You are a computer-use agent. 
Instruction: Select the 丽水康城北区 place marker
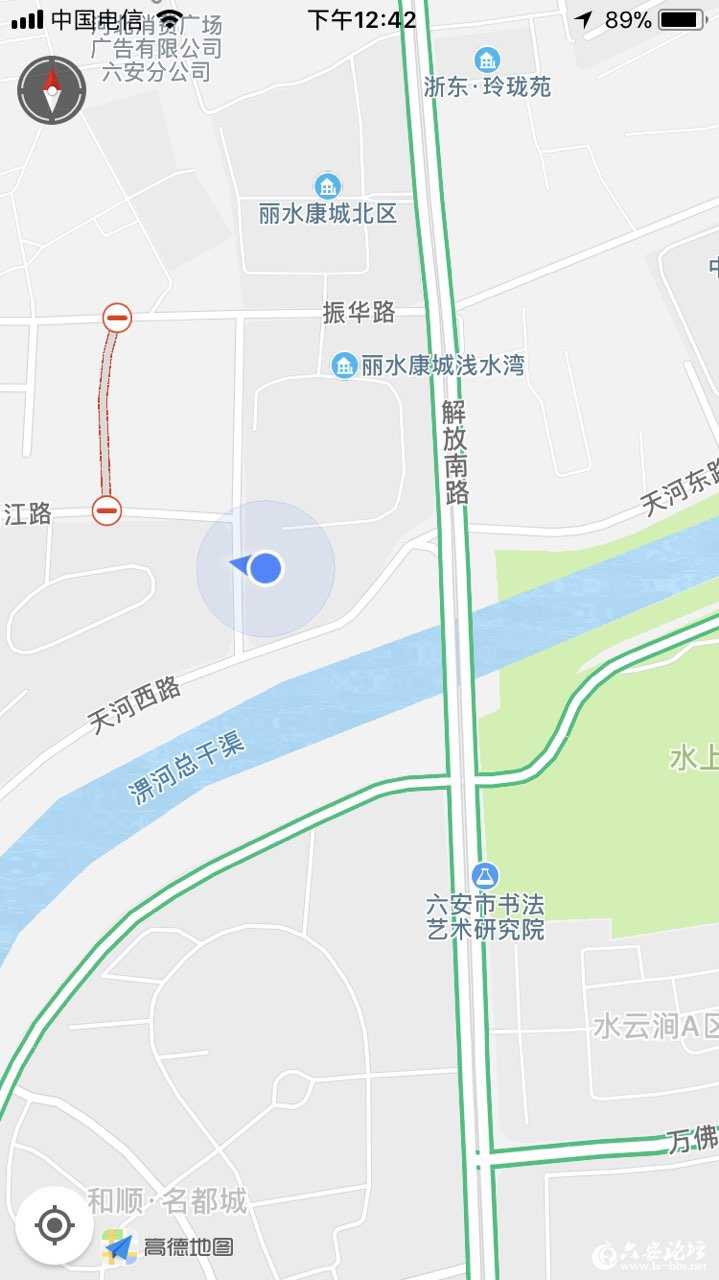coord(327,186)
